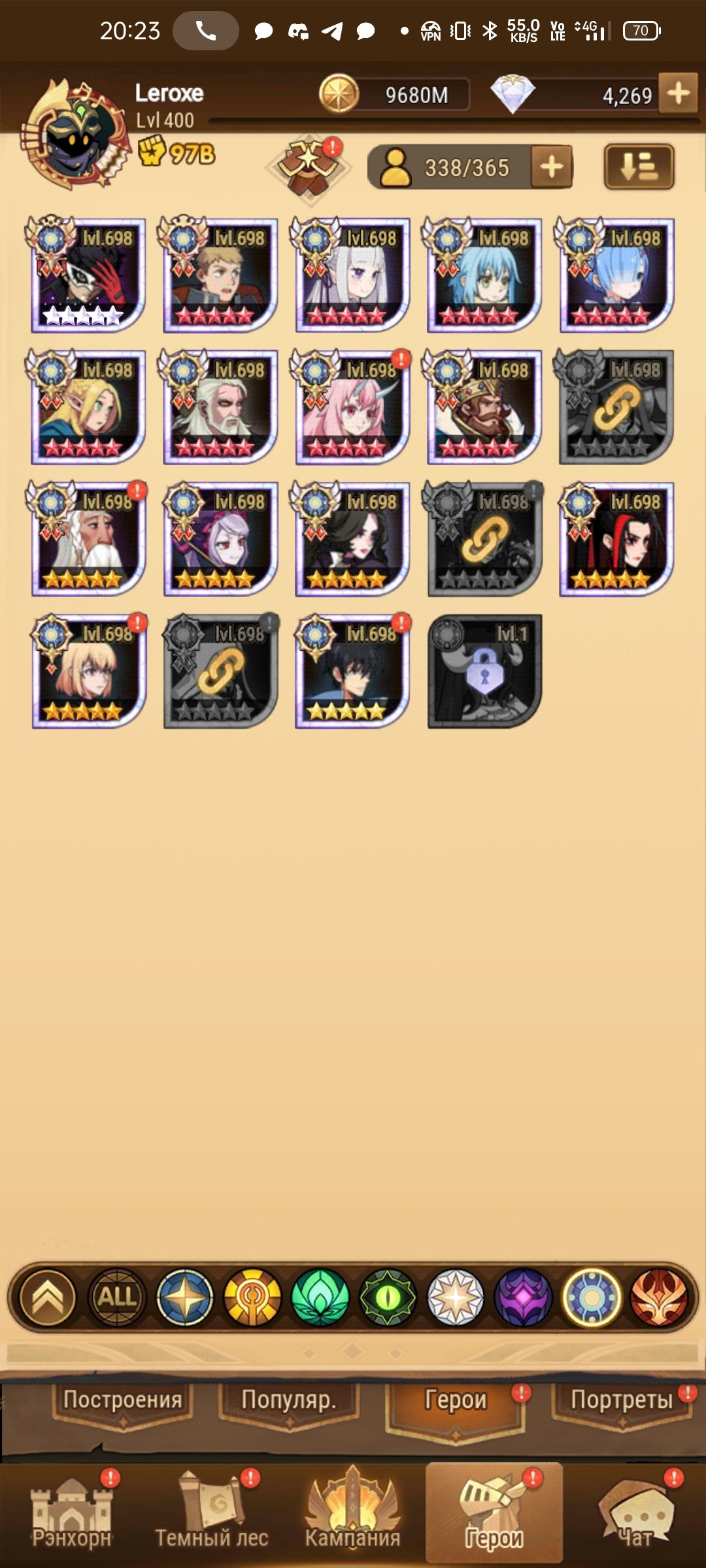This screenshot has width=706, height=1568.
Task: Filter heroes by green leaf faction
Action: click(320, 1297)
